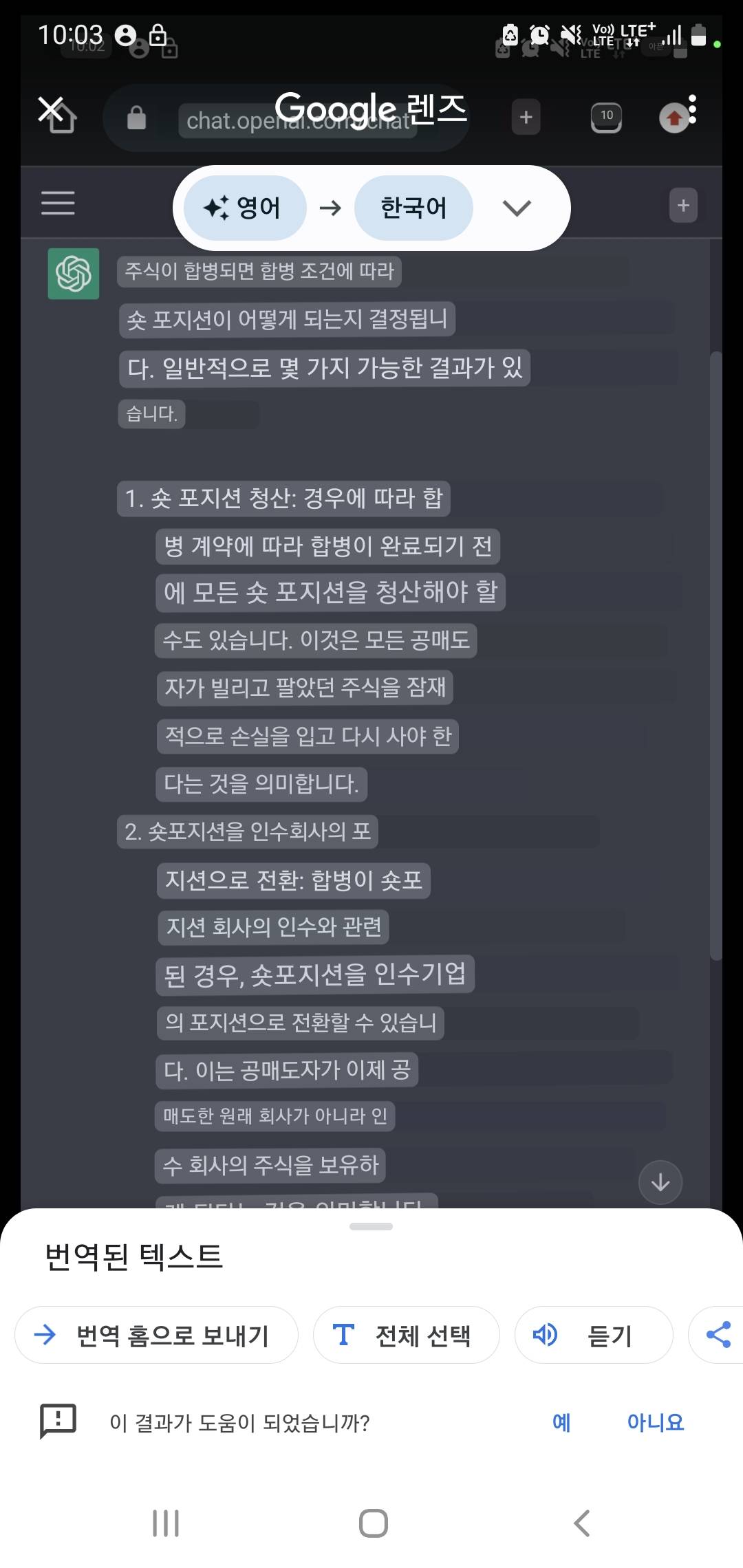Change the target language 한국어
Screen dimensions: 743x1568
[x=413, y=208]
